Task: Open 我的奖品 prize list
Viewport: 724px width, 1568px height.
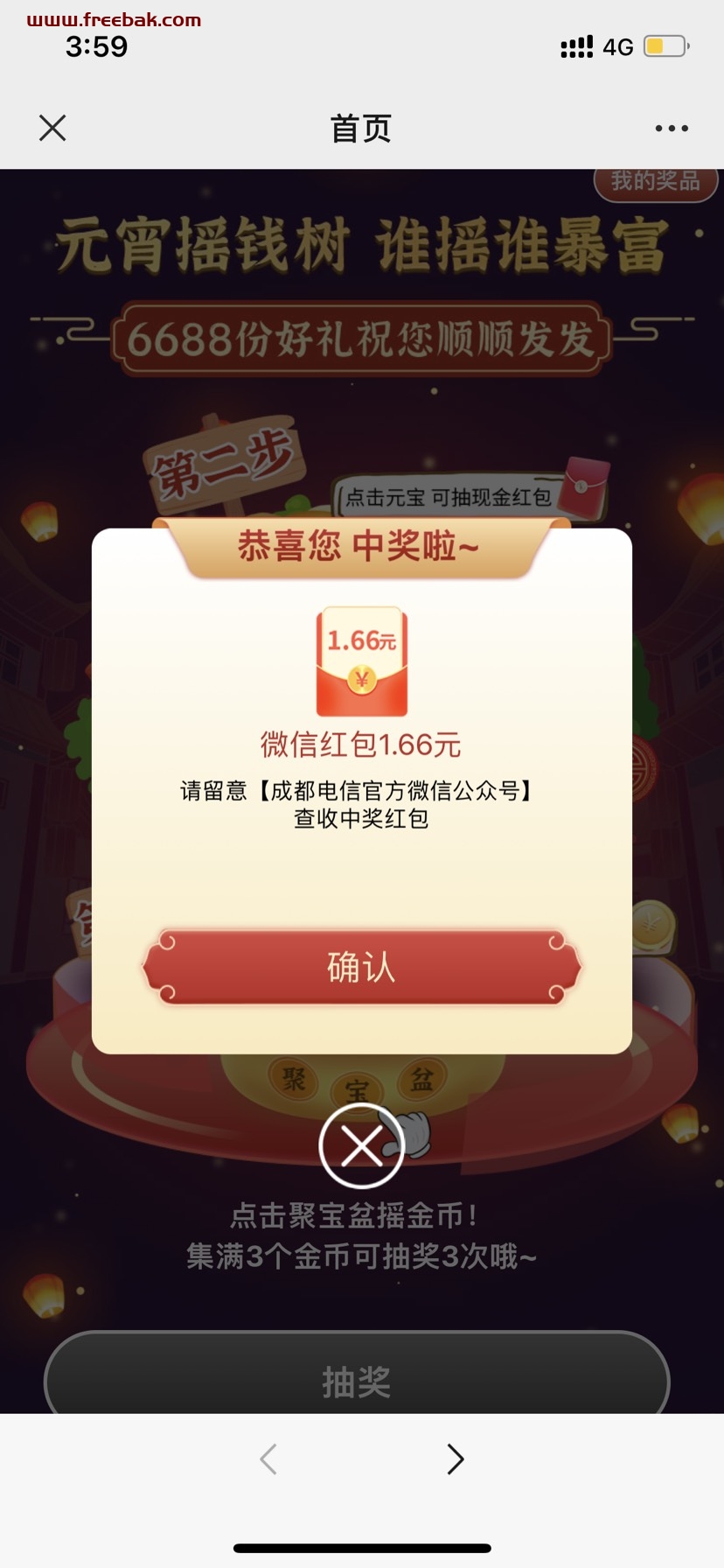Action: pyautogui.click(x=656, y=182)
